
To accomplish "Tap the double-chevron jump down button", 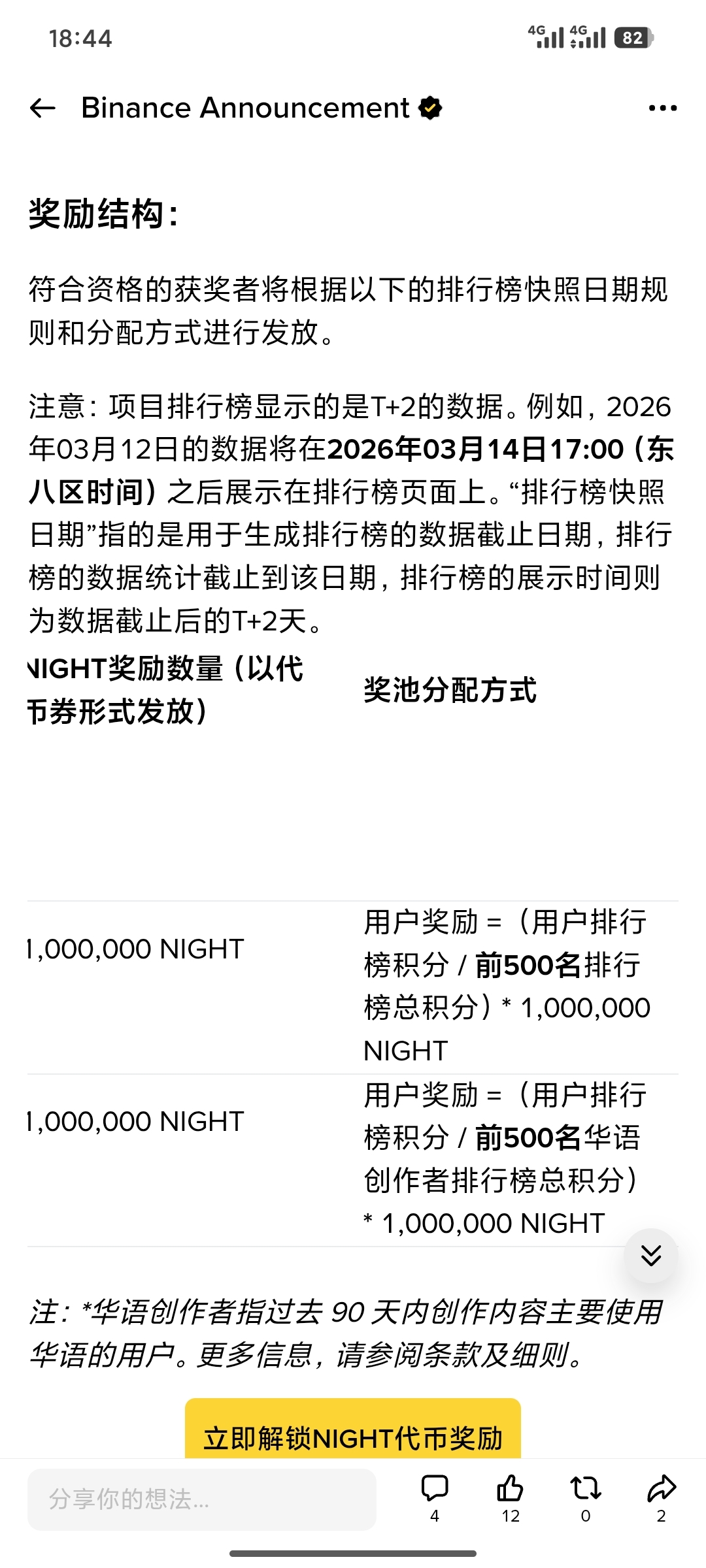I will tap(650, 1255).
